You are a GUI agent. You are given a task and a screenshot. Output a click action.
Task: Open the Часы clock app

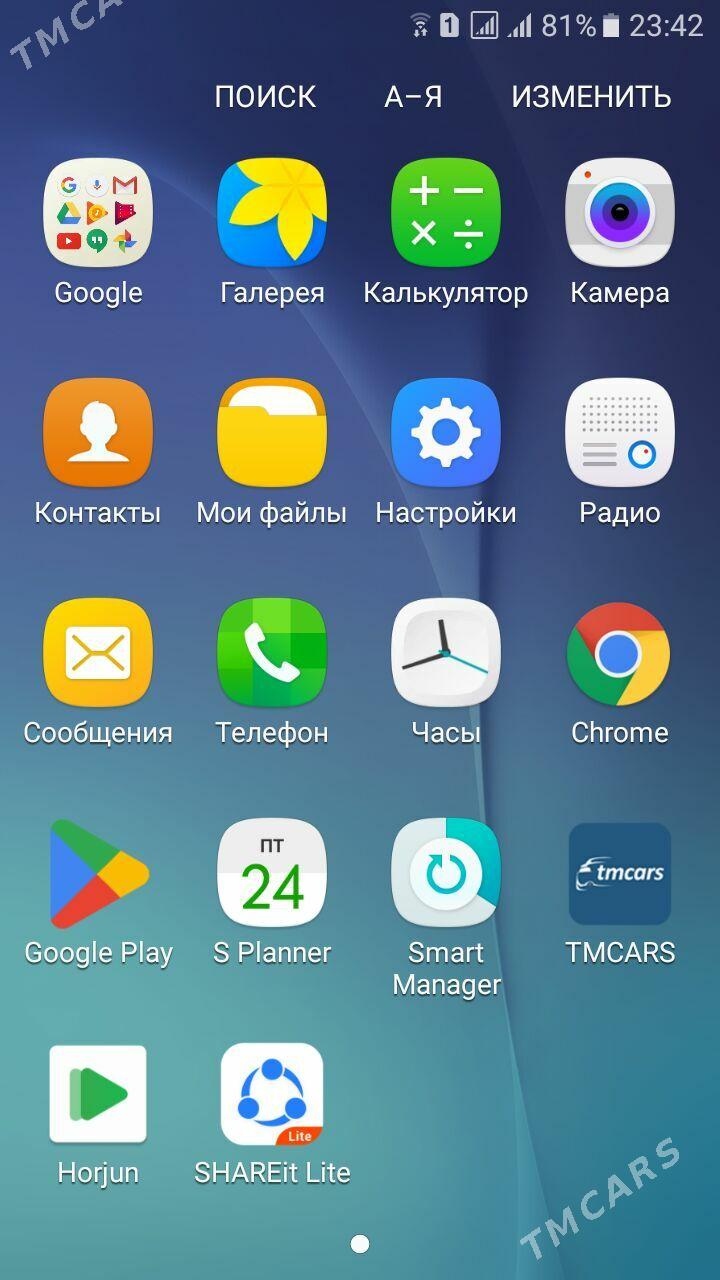pos(446,653)
